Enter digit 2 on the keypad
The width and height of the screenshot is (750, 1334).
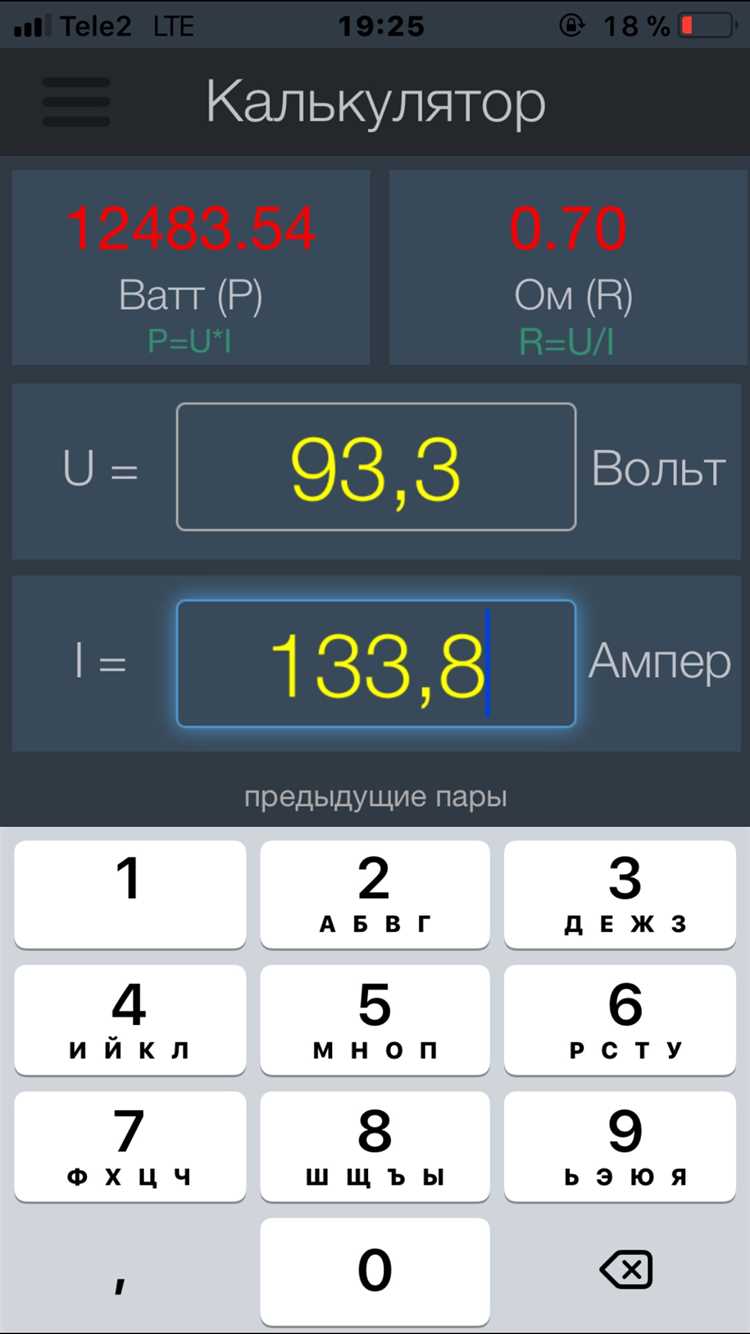375,894
